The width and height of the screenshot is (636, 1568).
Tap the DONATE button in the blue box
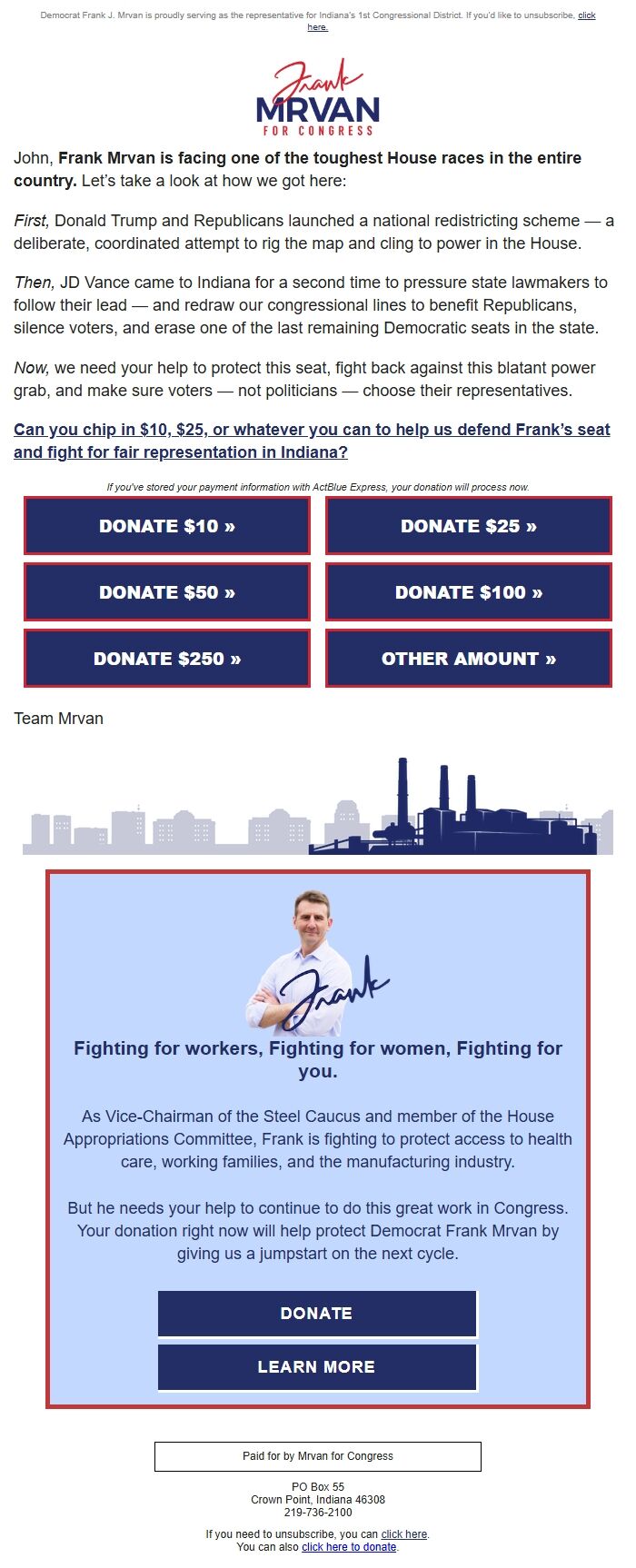(317, 1313)
